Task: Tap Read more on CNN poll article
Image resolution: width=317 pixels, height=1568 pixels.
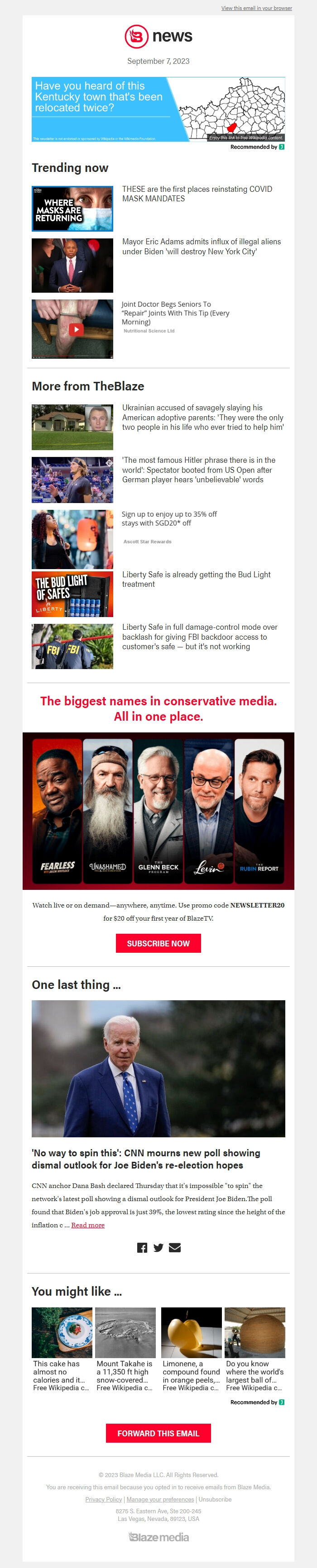Action: [x=88, y=1225]
